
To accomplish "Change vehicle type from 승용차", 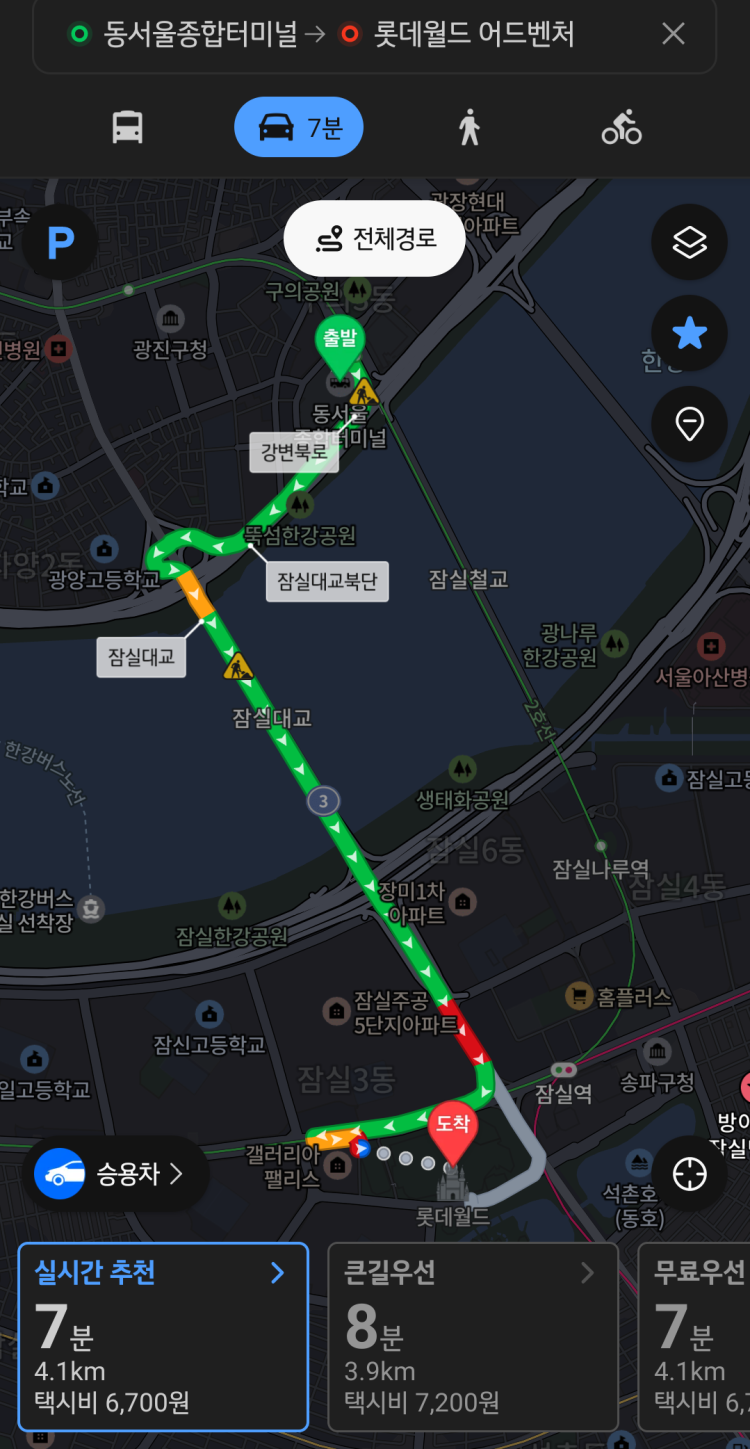I will 115,1173.
